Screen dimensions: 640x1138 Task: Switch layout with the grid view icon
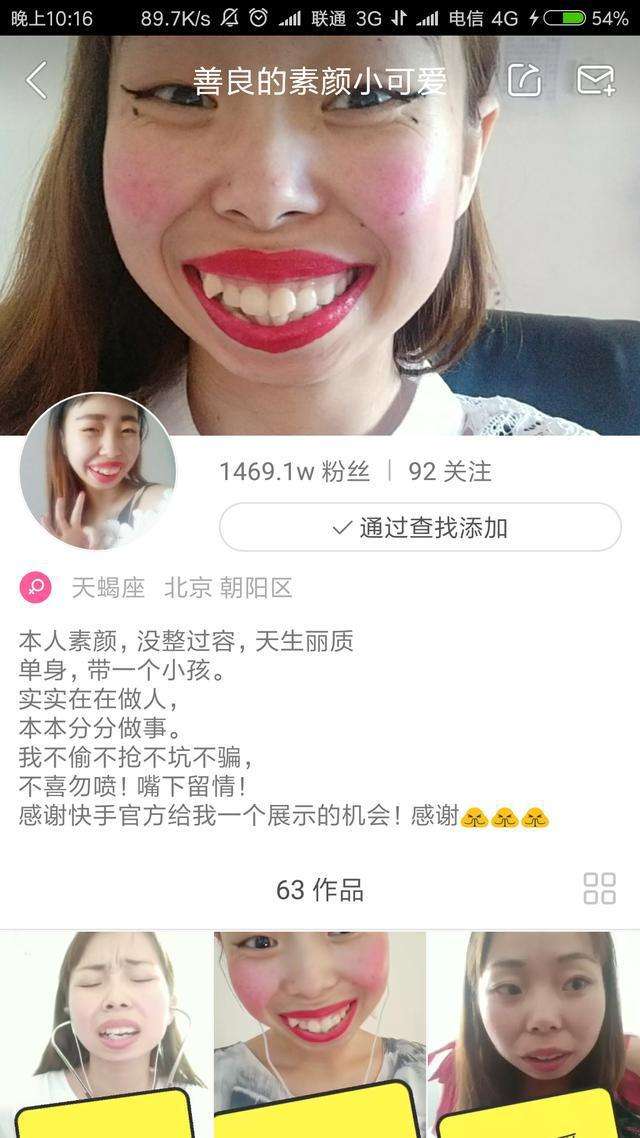tap(599, 888)
